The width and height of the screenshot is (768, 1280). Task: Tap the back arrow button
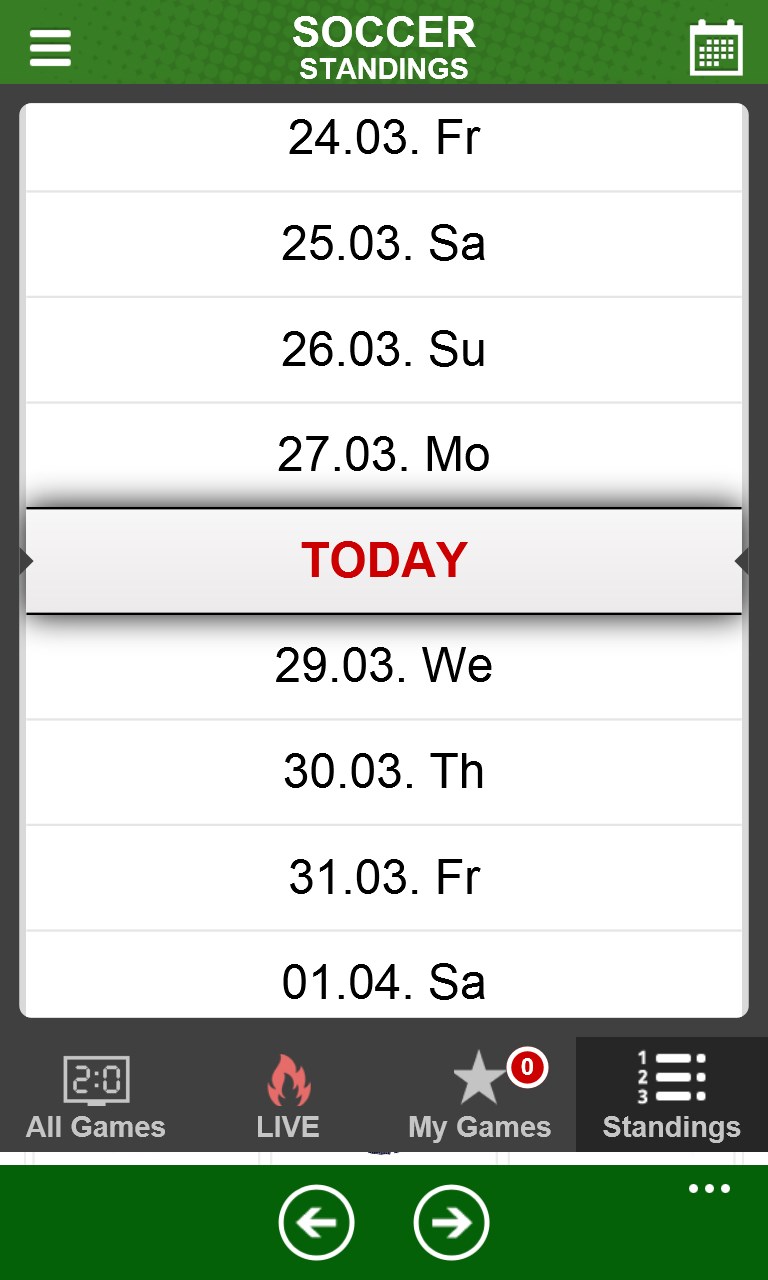[317, 1222]
